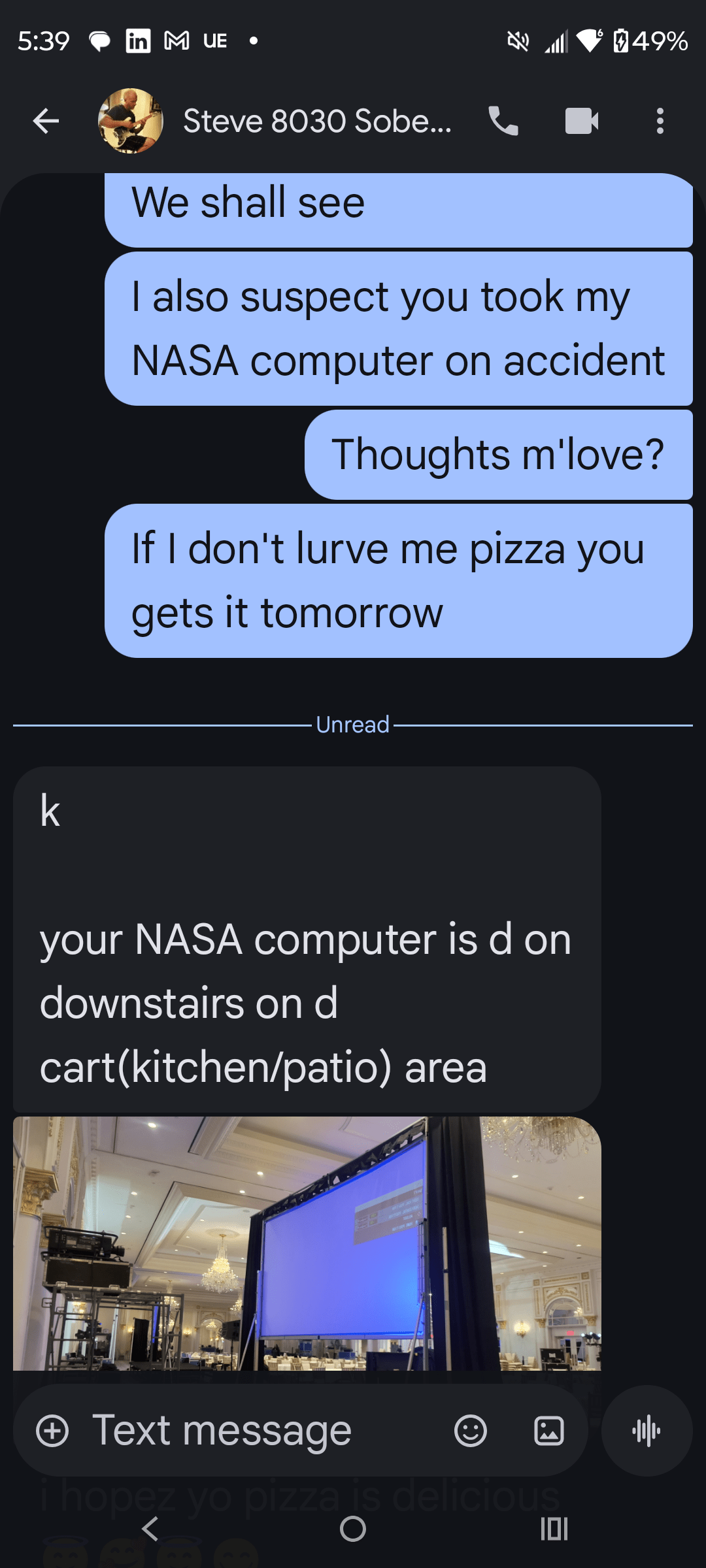
Task: Open the recent apps view
Action: (x=554, y=1529)
